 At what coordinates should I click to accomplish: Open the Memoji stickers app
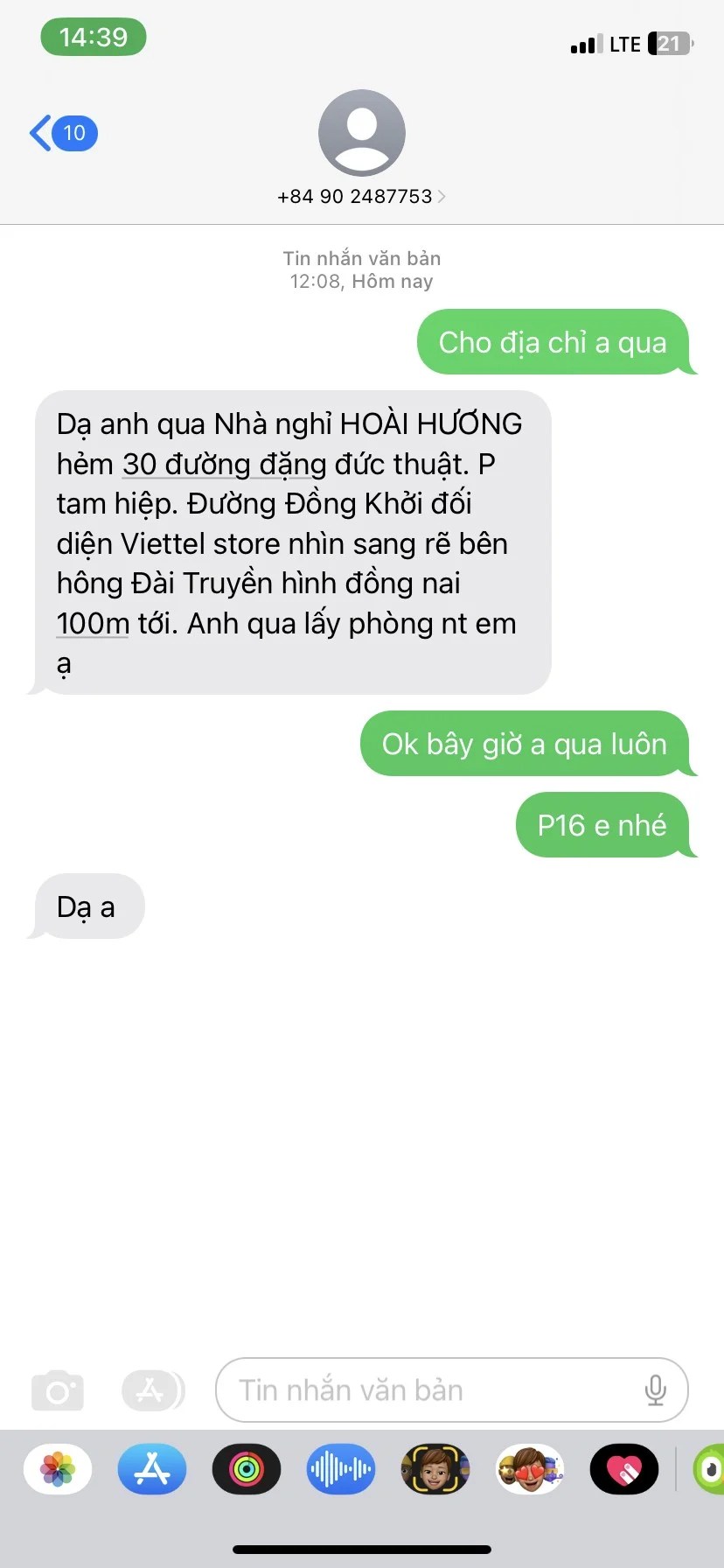pos(530,1469)
